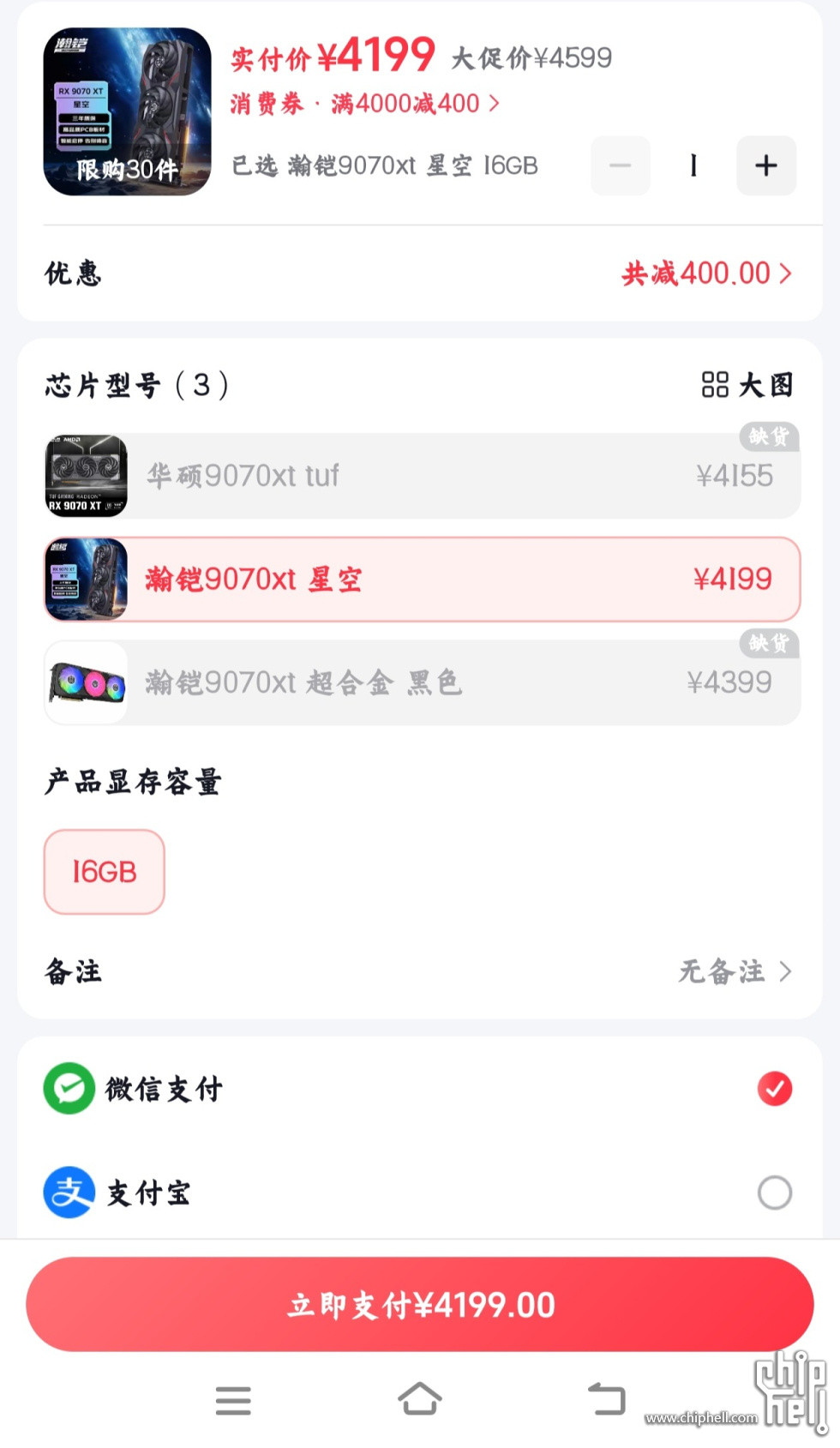Tap the Alipay logo icon

tap(69, 1193)
